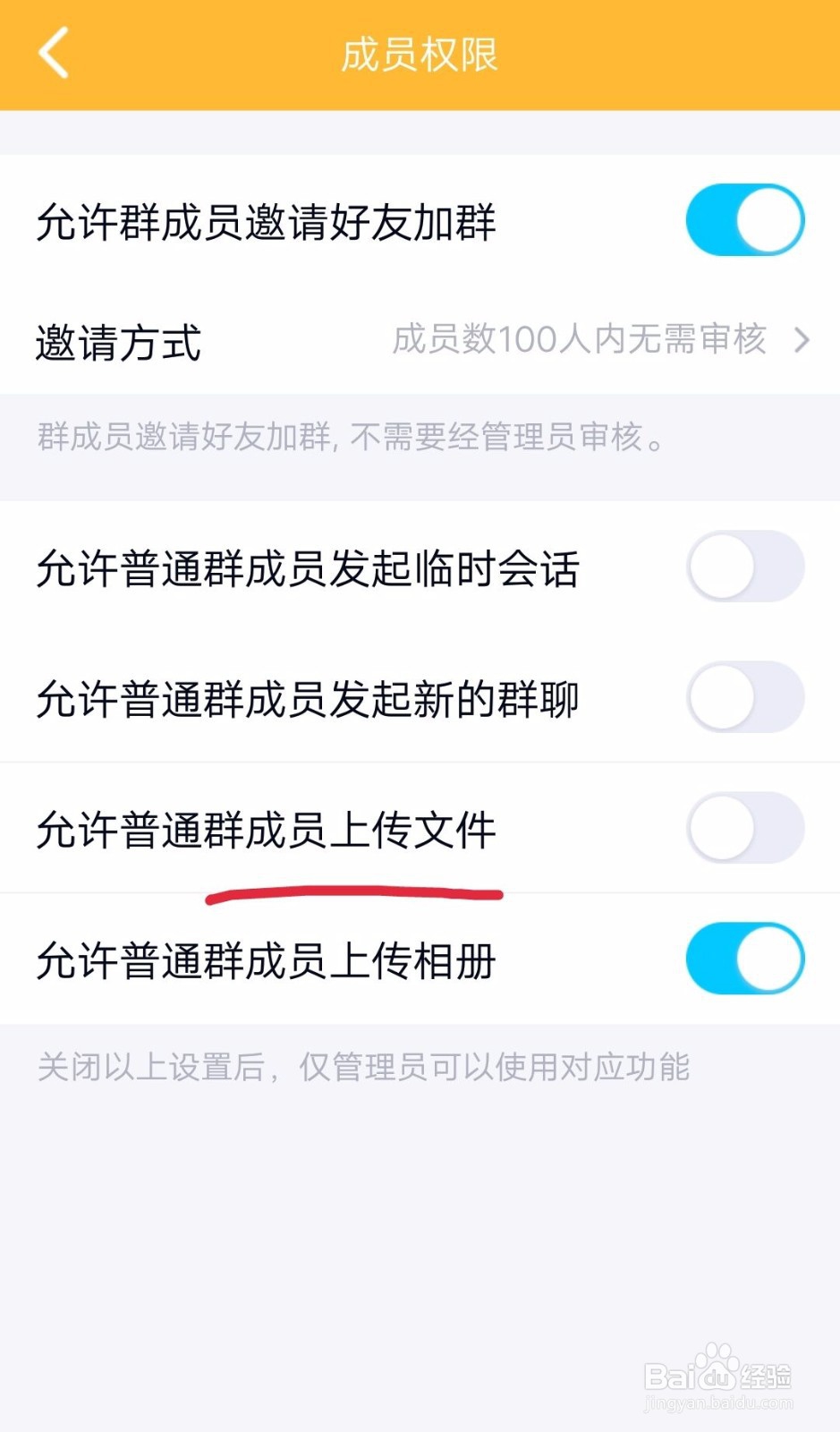Disable 允许群成员邀请好友加群 toggle
The image size is (840, 1432).
tap(744, 219)
